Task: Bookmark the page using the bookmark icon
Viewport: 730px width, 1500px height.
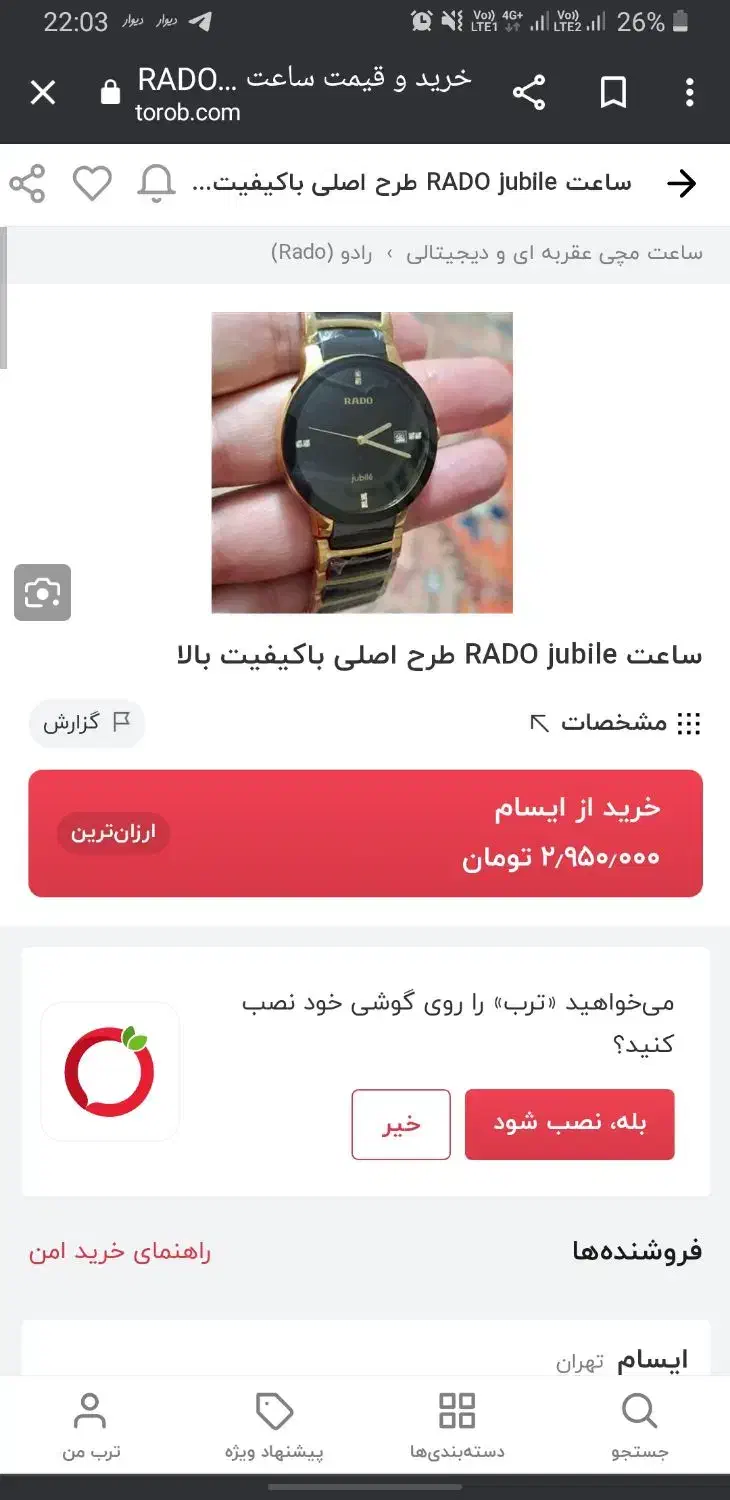Action: [613, 92]
